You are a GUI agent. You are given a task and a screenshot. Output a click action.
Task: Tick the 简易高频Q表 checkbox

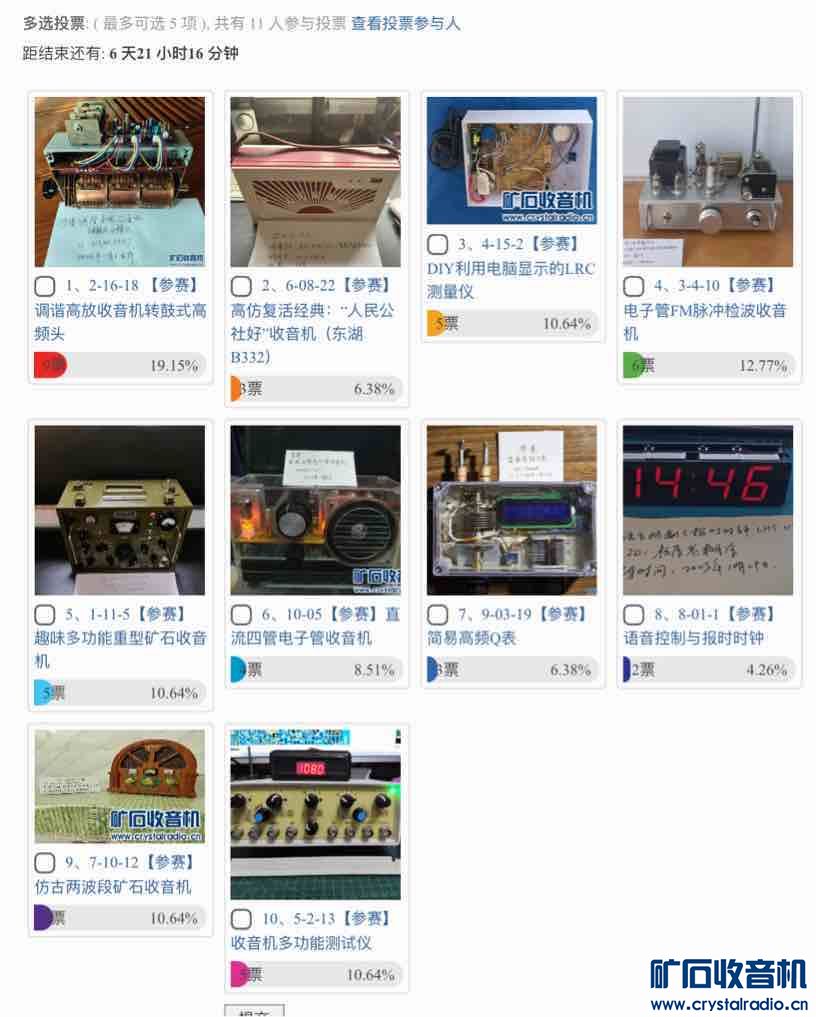(437, 614)
